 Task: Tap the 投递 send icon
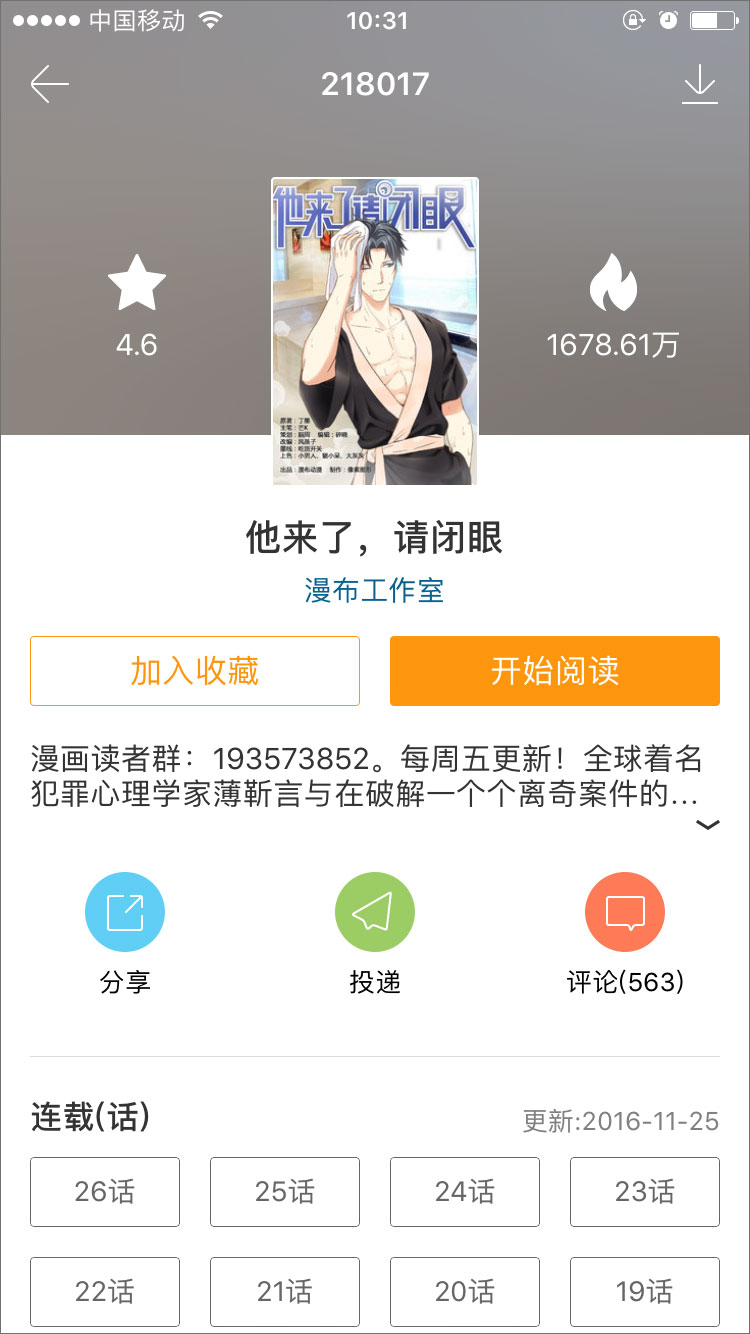pyautogui.click(x=375, y=912)
